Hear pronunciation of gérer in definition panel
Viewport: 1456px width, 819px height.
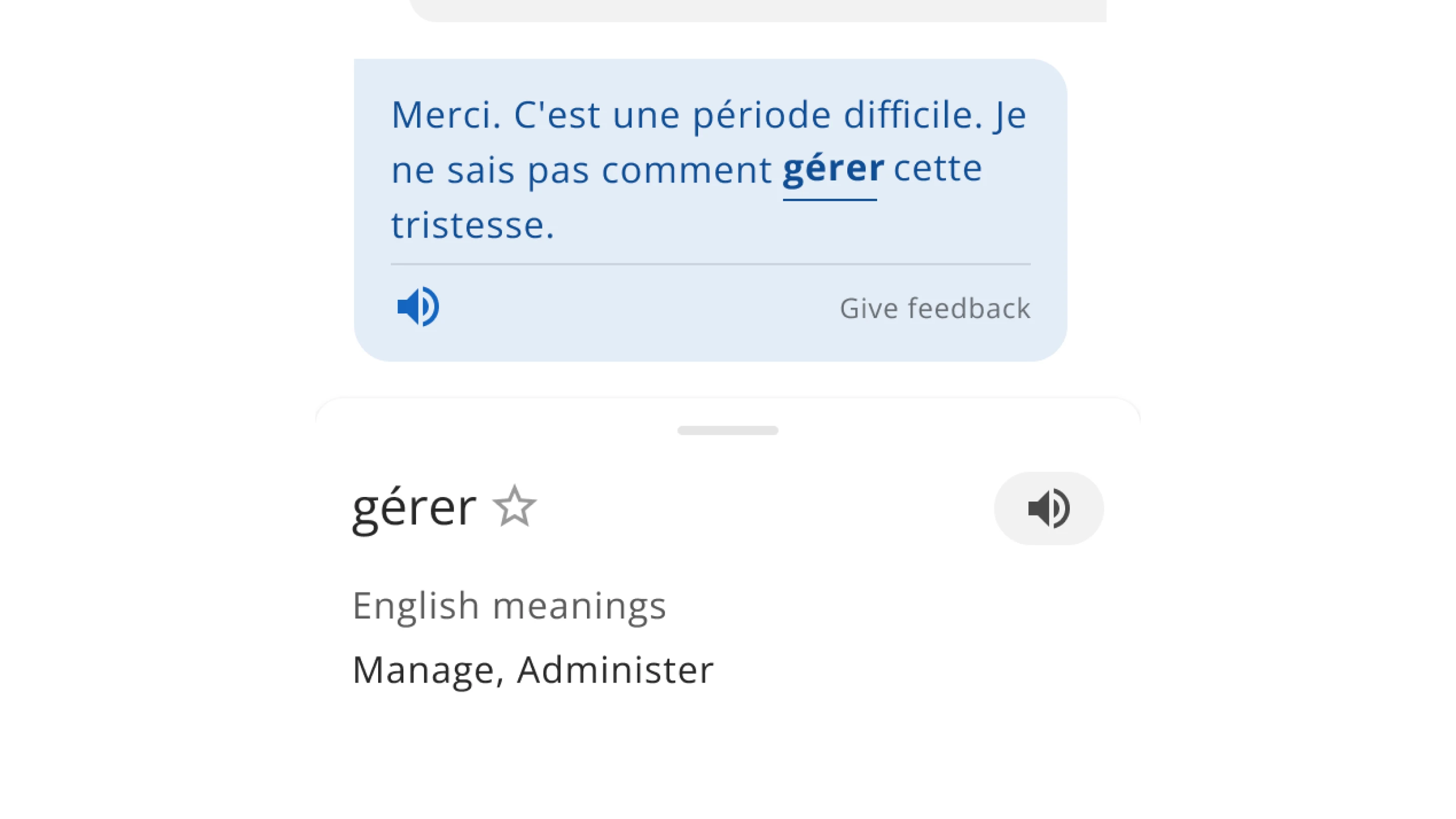(1049, 509)
